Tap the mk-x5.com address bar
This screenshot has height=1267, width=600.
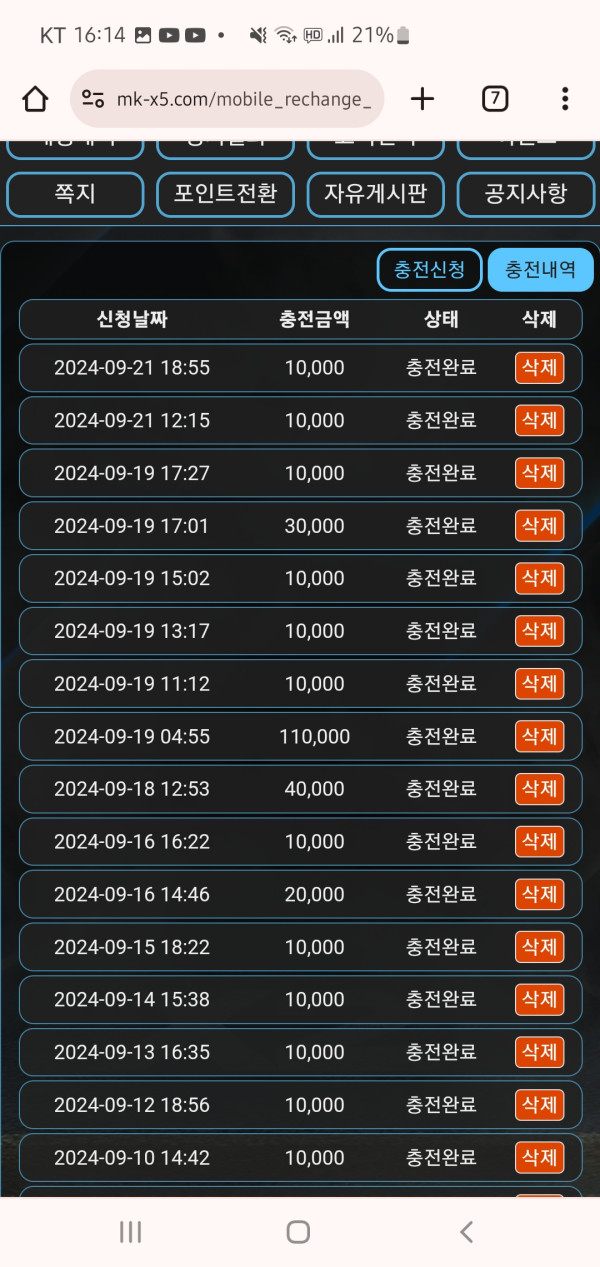(x=227, y=98)
